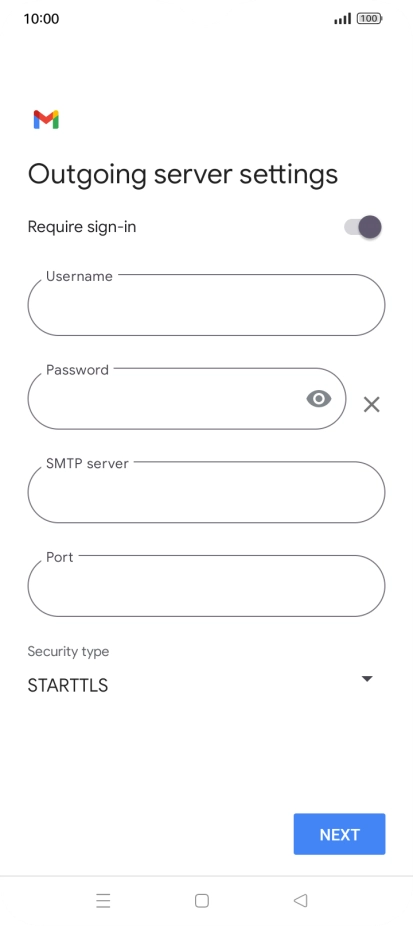Open recent apps from navigation bar
This screenshot has width=413, height=926.
click(x=103, y=901)
